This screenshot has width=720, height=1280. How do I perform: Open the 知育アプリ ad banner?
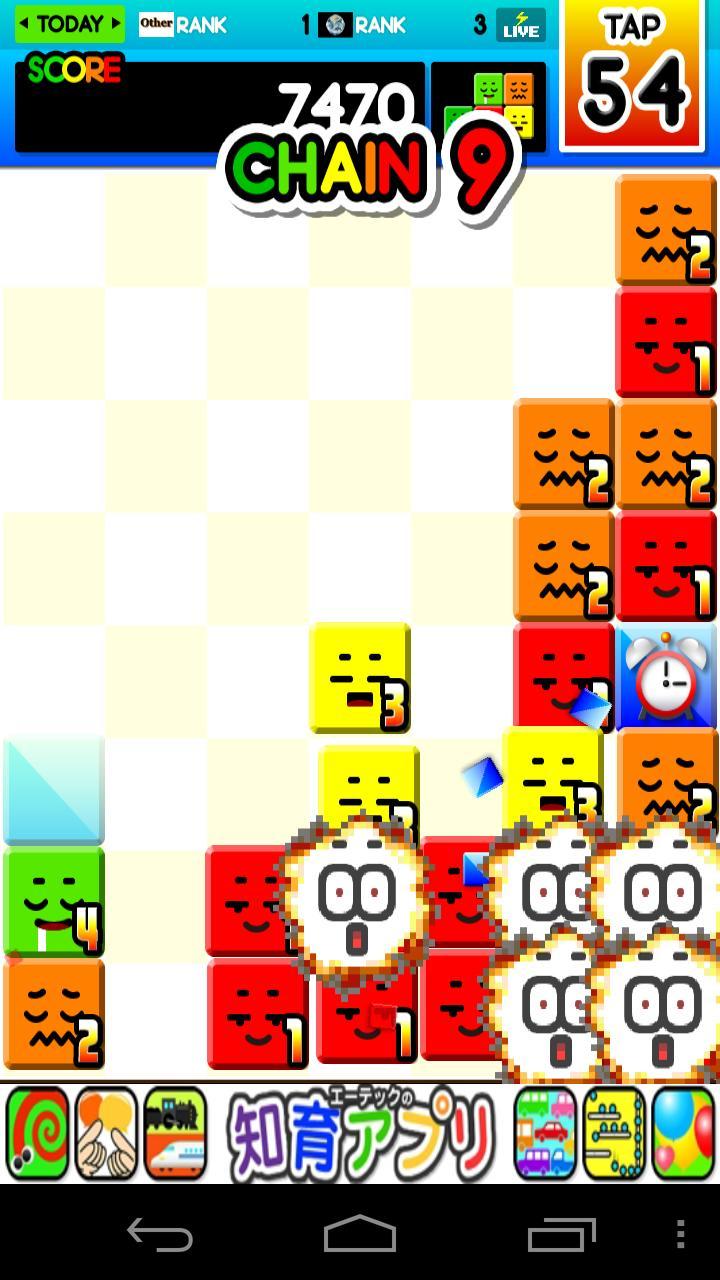(360, 1133)
